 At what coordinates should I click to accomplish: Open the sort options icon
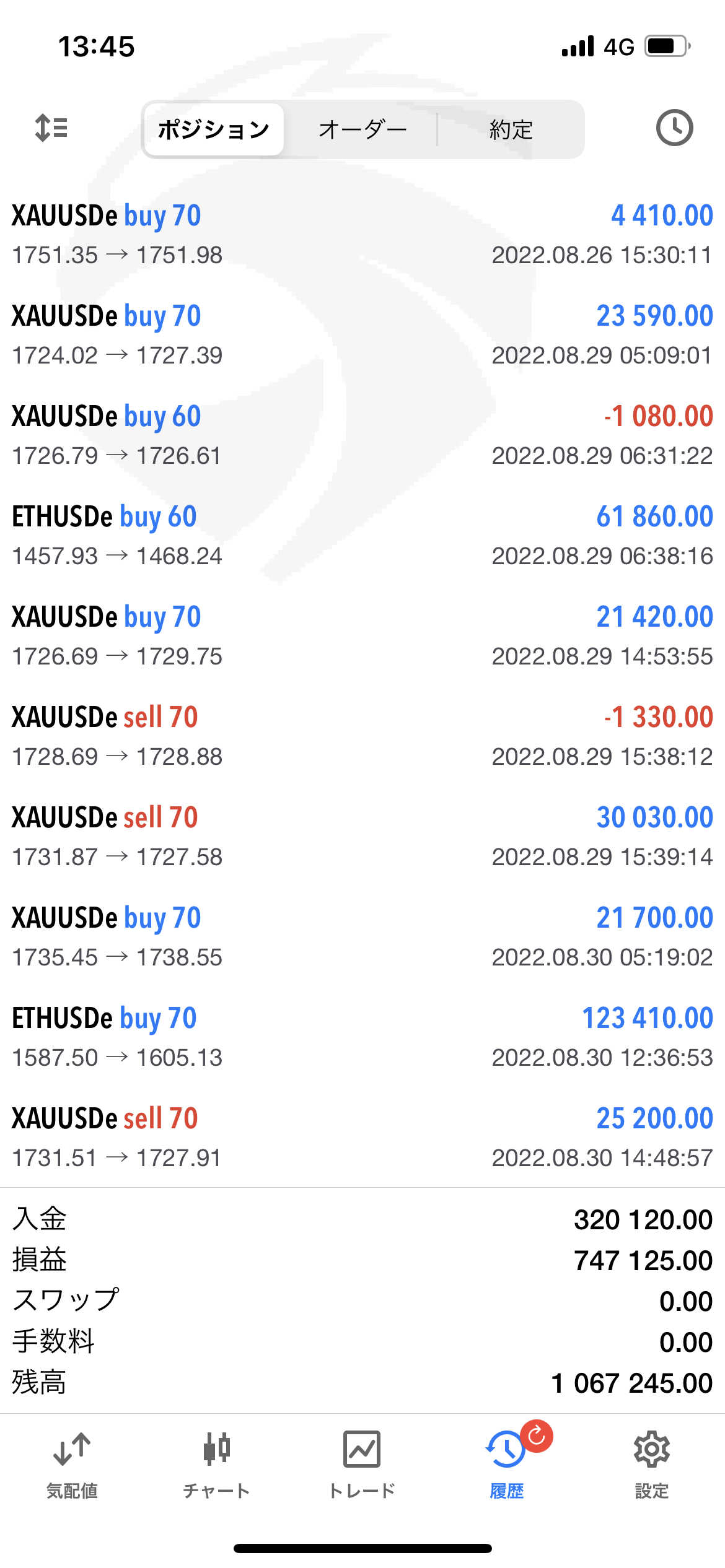tap(51, 128)
